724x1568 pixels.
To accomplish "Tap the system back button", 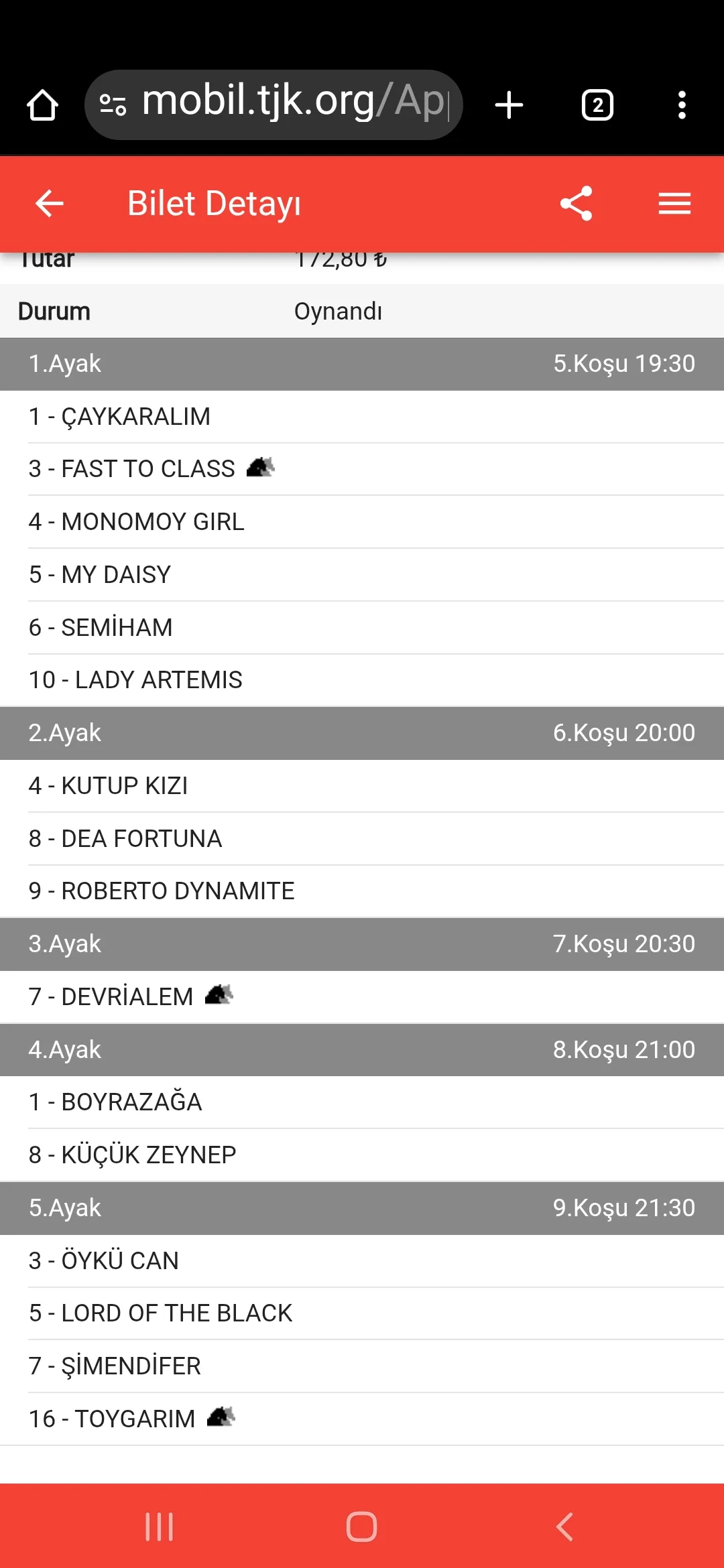I will (x=564, y=1527).
